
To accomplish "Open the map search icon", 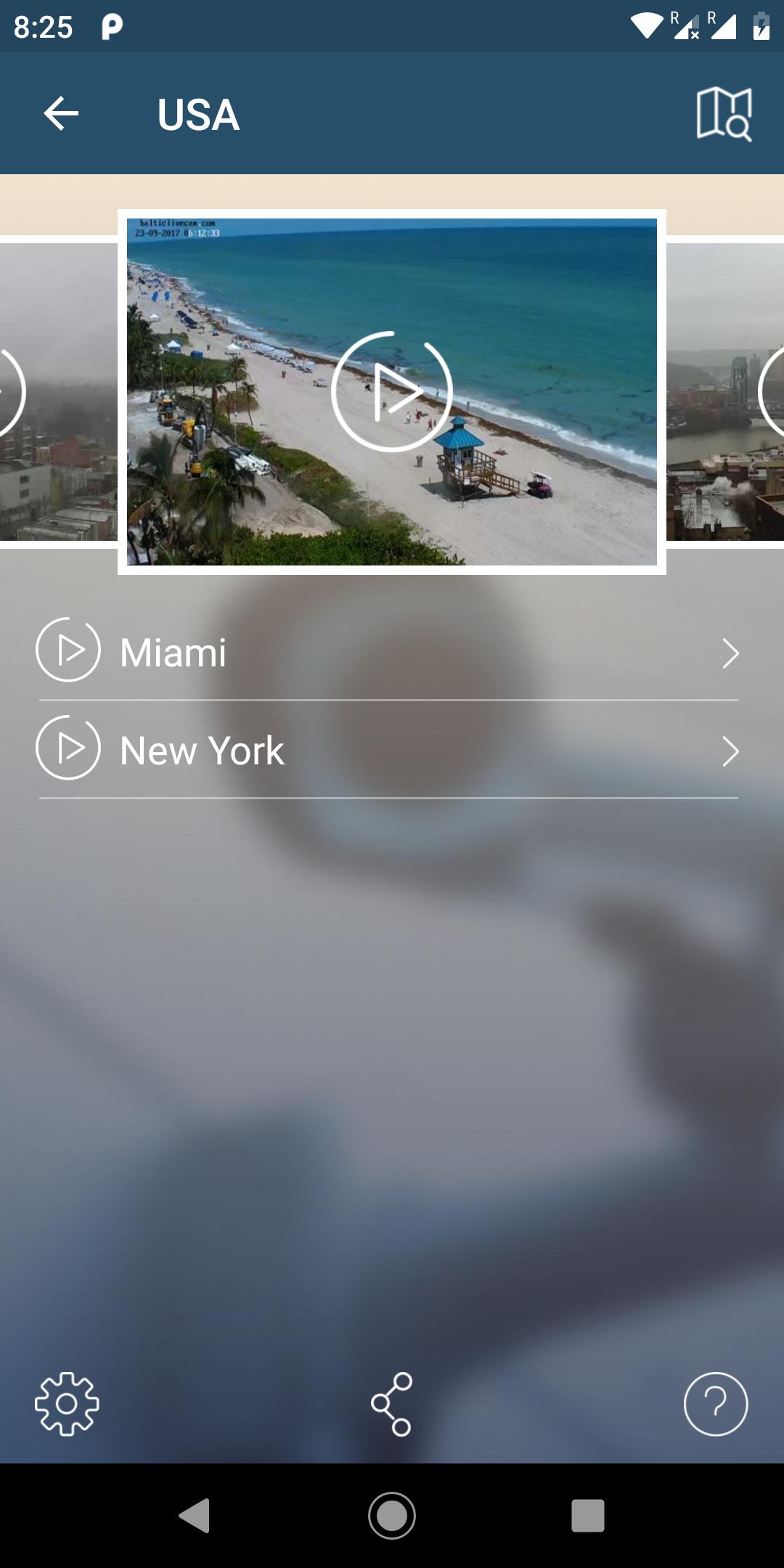I will (724, 114).
